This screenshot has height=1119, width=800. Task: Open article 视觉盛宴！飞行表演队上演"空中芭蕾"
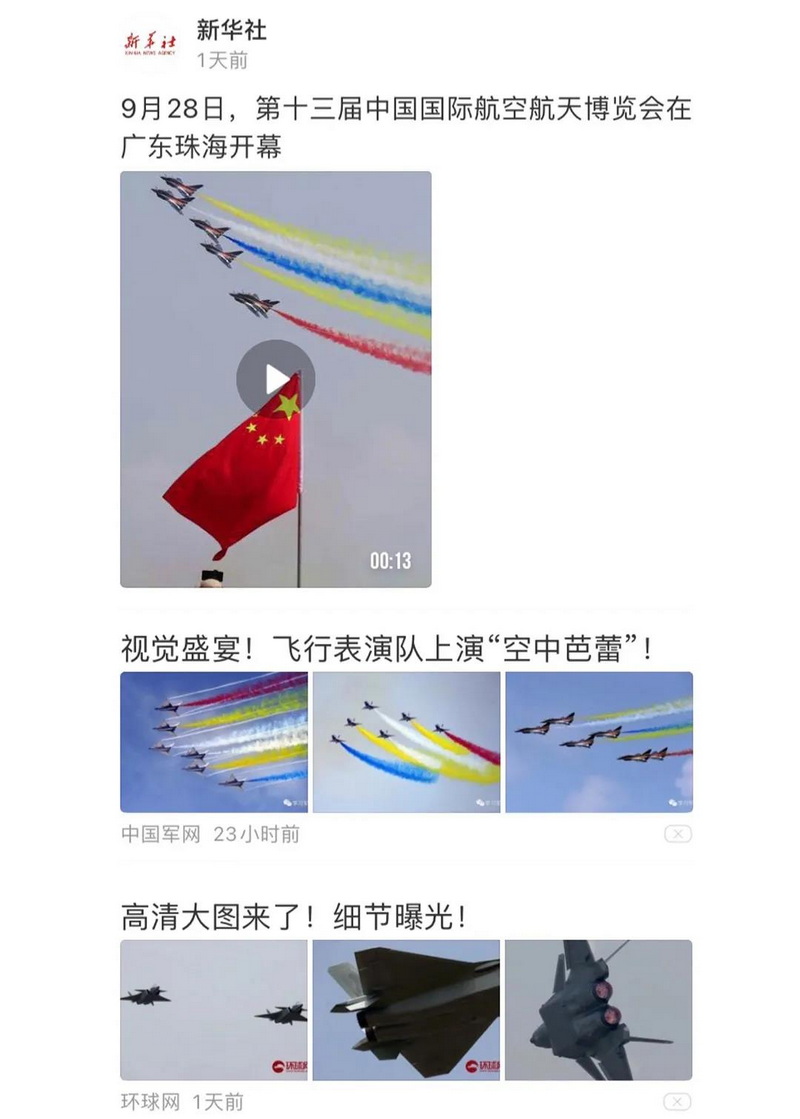[x=386, y=650]
